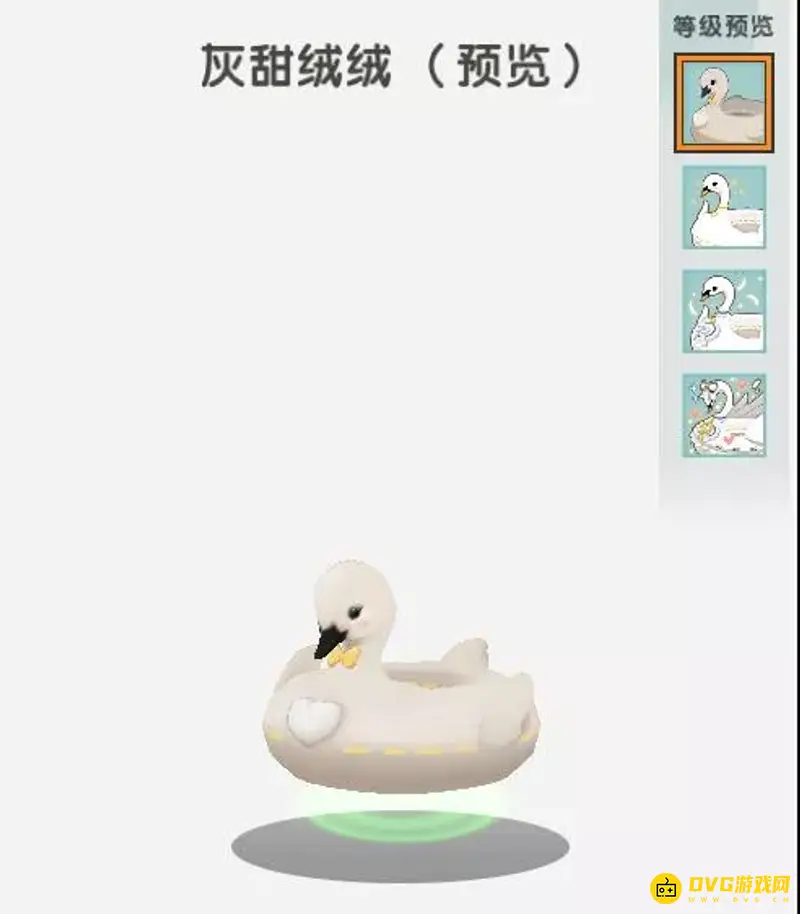Click the orange-highlighted selected preview frame

tap(722, 105)
